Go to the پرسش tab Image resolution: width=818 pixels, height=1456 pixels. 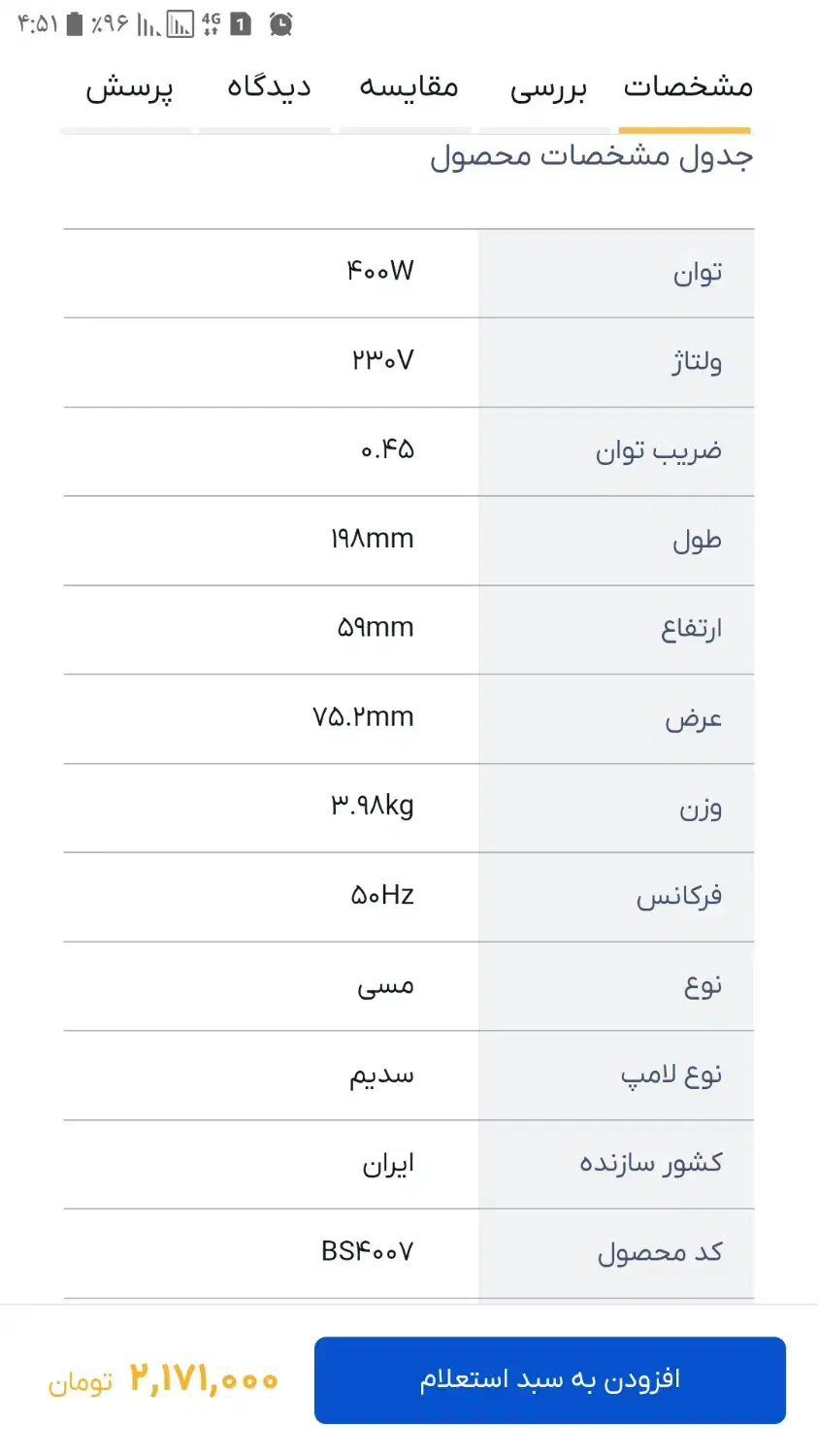129,88
